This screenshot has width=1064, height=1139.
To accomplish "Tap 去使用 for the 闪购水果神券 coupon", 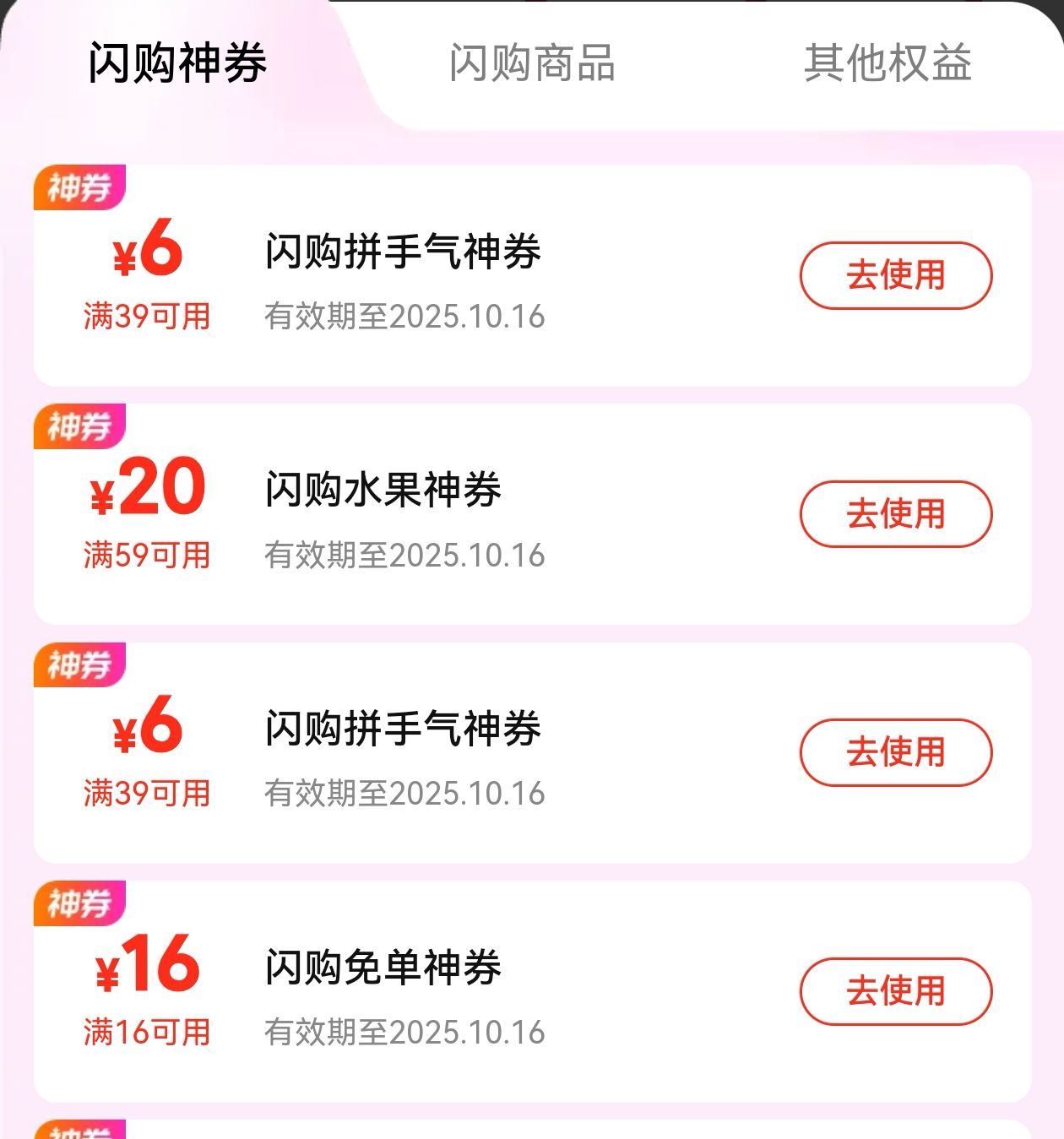I will click(x=895, y=514).
